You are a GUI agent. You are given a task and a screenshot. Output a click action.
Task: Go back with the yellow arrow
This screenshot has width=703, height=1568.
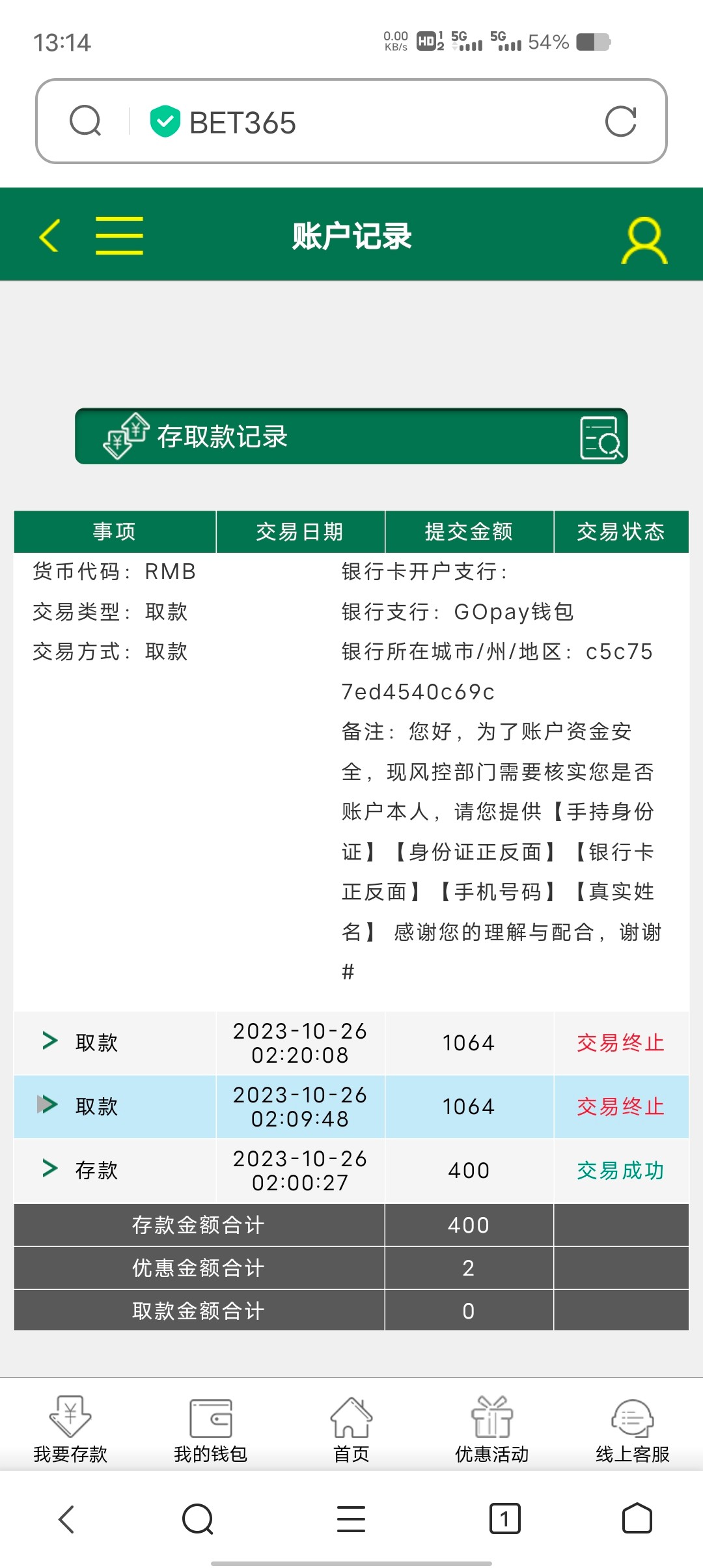pyautogui.click(x=50, y=235)
